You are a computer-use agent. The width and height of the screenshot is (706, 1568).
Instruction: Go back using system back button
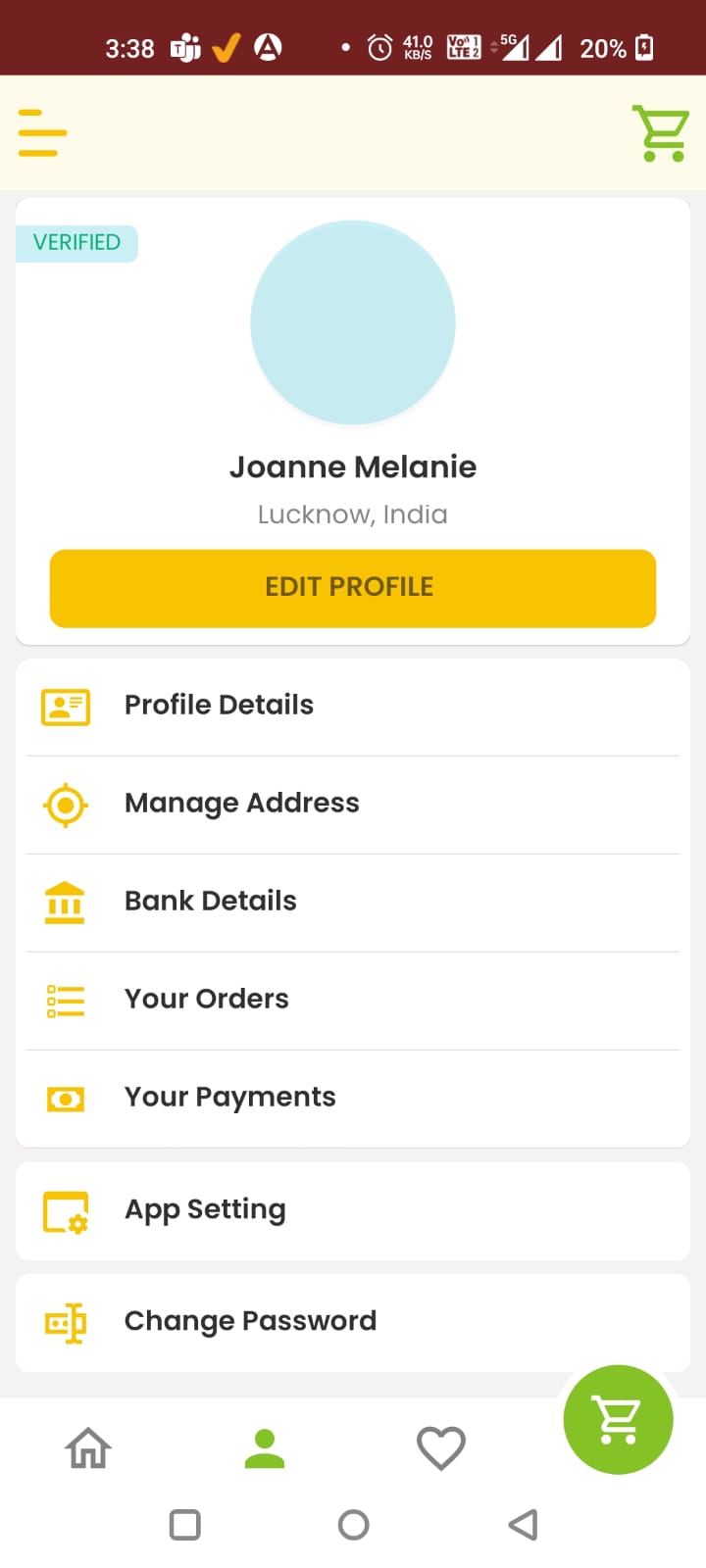[x=524, y=1525]
